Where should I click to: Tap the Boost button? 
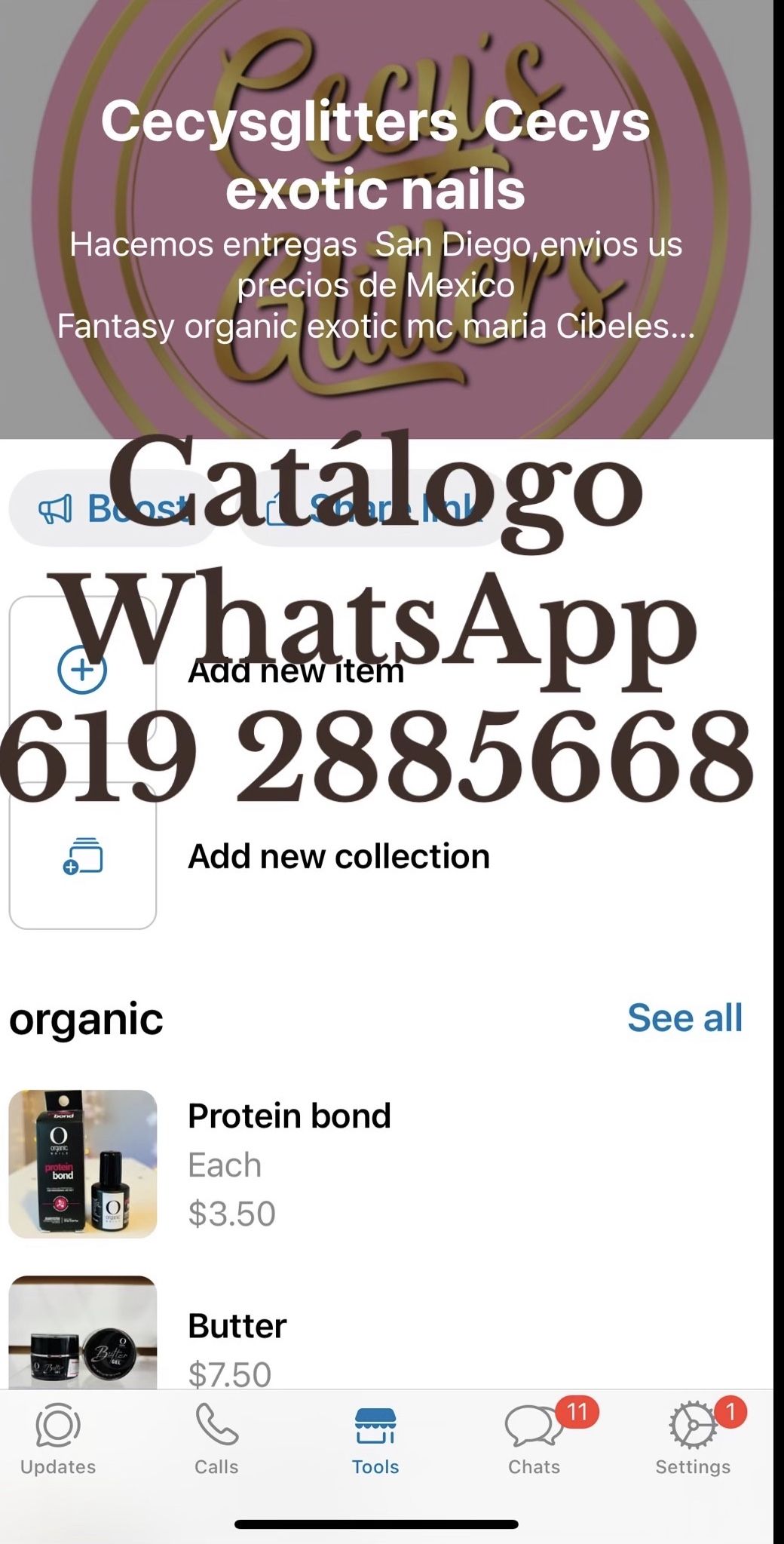113,508
